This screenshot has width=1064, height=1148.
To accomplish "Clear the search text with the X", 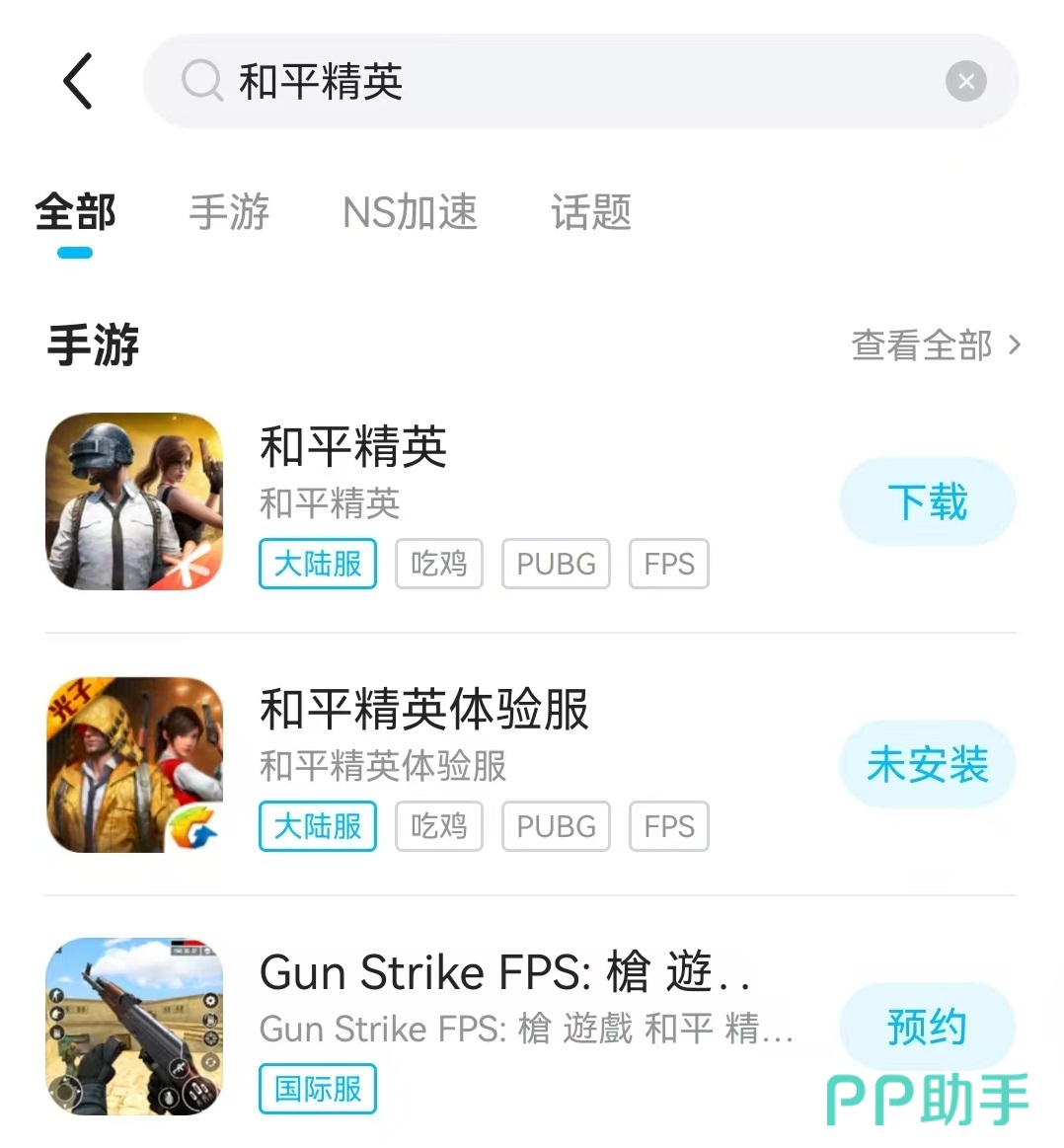I will click(965, 82).
